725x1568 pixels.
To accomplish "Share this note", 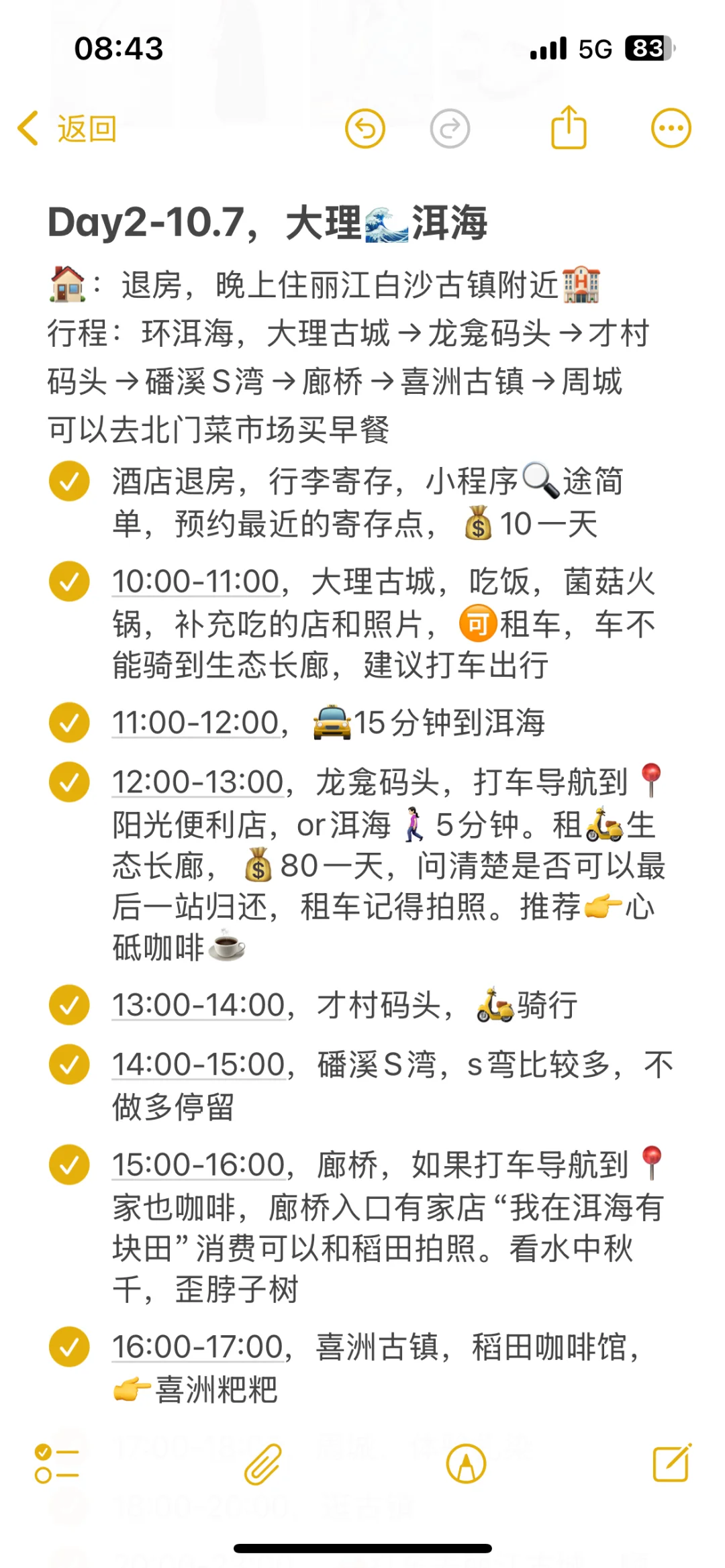I will click(569, 127).
